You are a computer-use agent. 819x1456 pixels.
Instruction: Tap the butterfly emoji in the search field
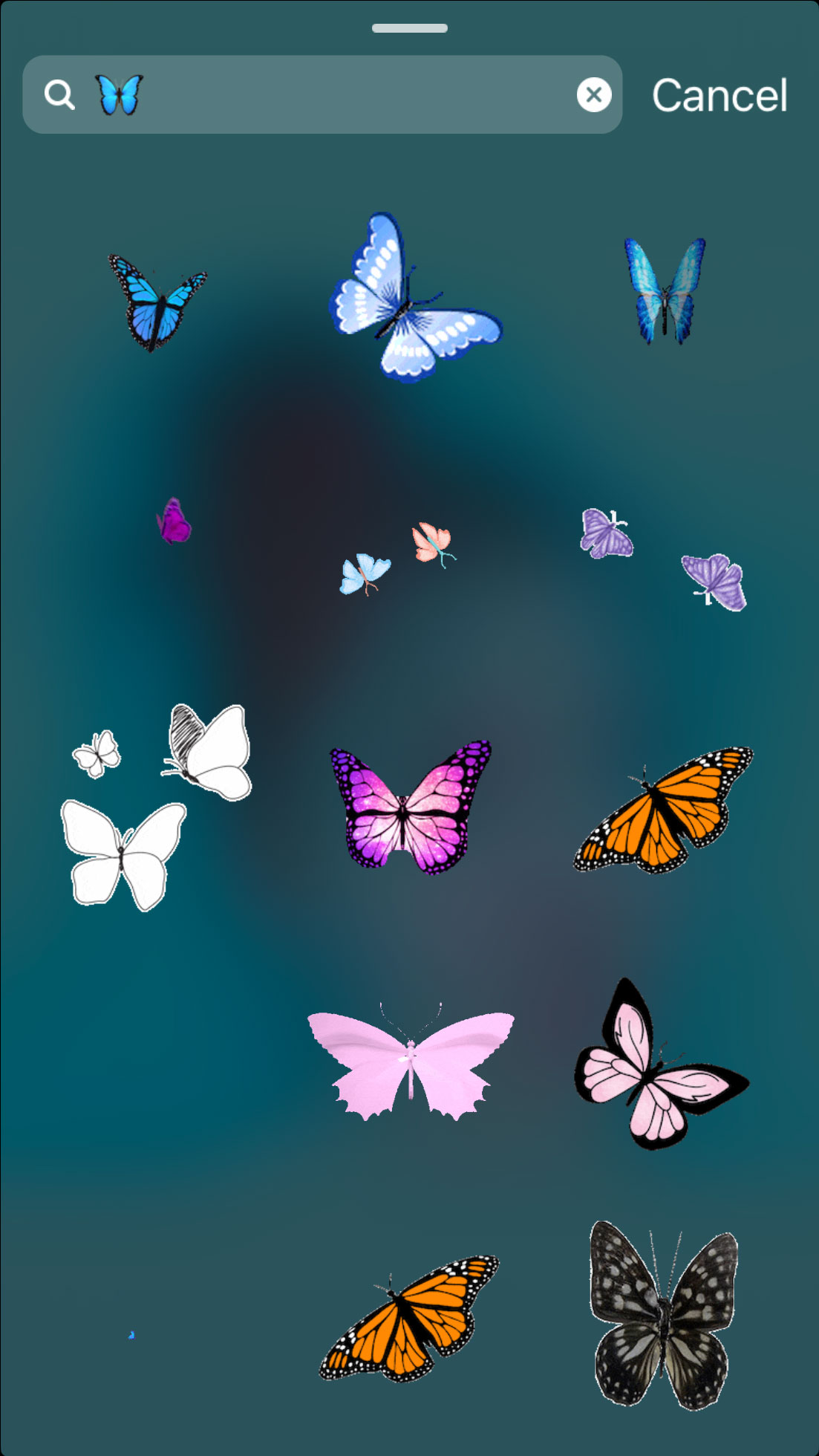[117, 94]
